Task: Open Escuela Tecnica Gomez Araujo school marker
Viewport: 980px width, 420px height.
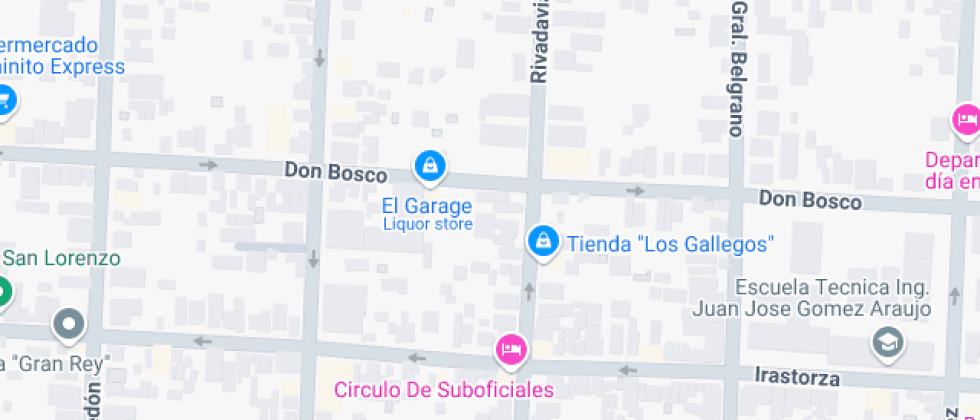Action: [887, 344]
